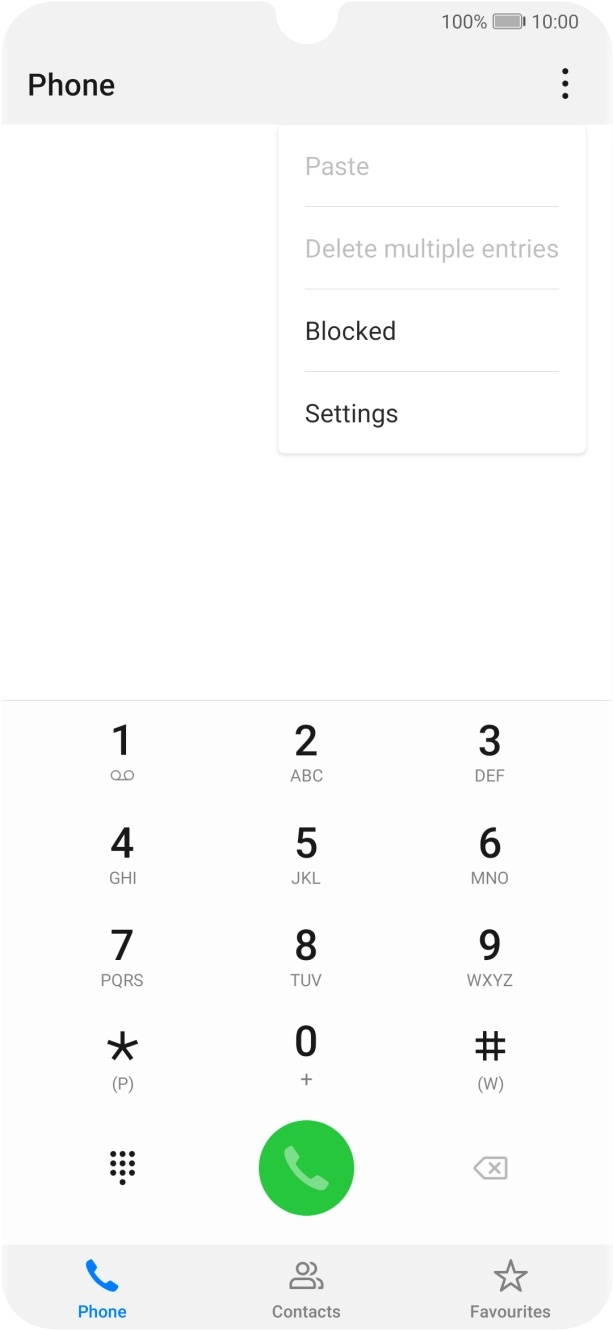613x1330 pixels.
Task: Tap the three-dot overflow menu
Action: click(x=565, y=84)
